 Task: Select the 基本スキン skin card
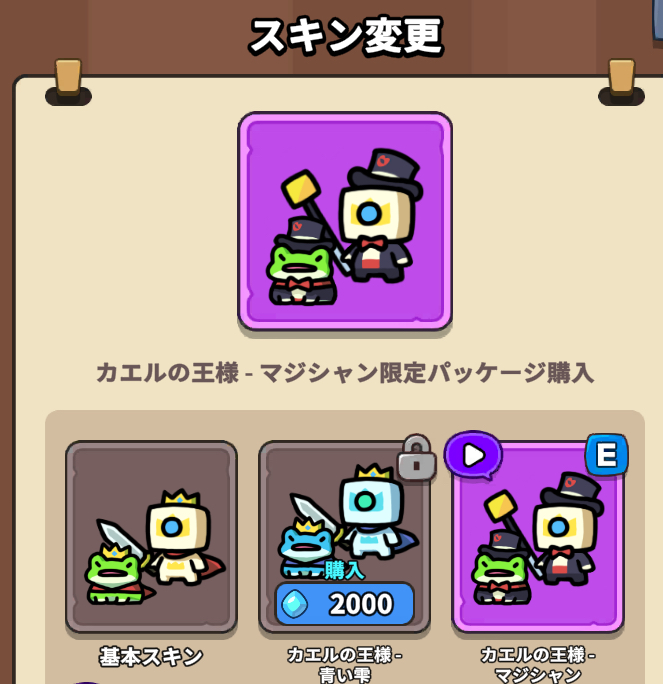coord(151,536)
